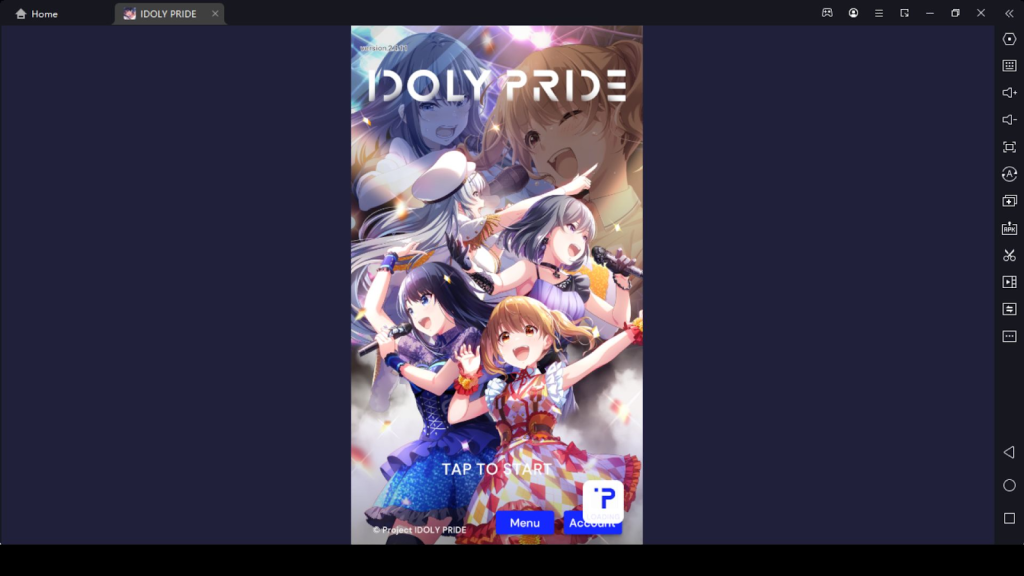1024x576 pixels.
Task: Decrease the emulator volume
Action: pos(1009,119)
